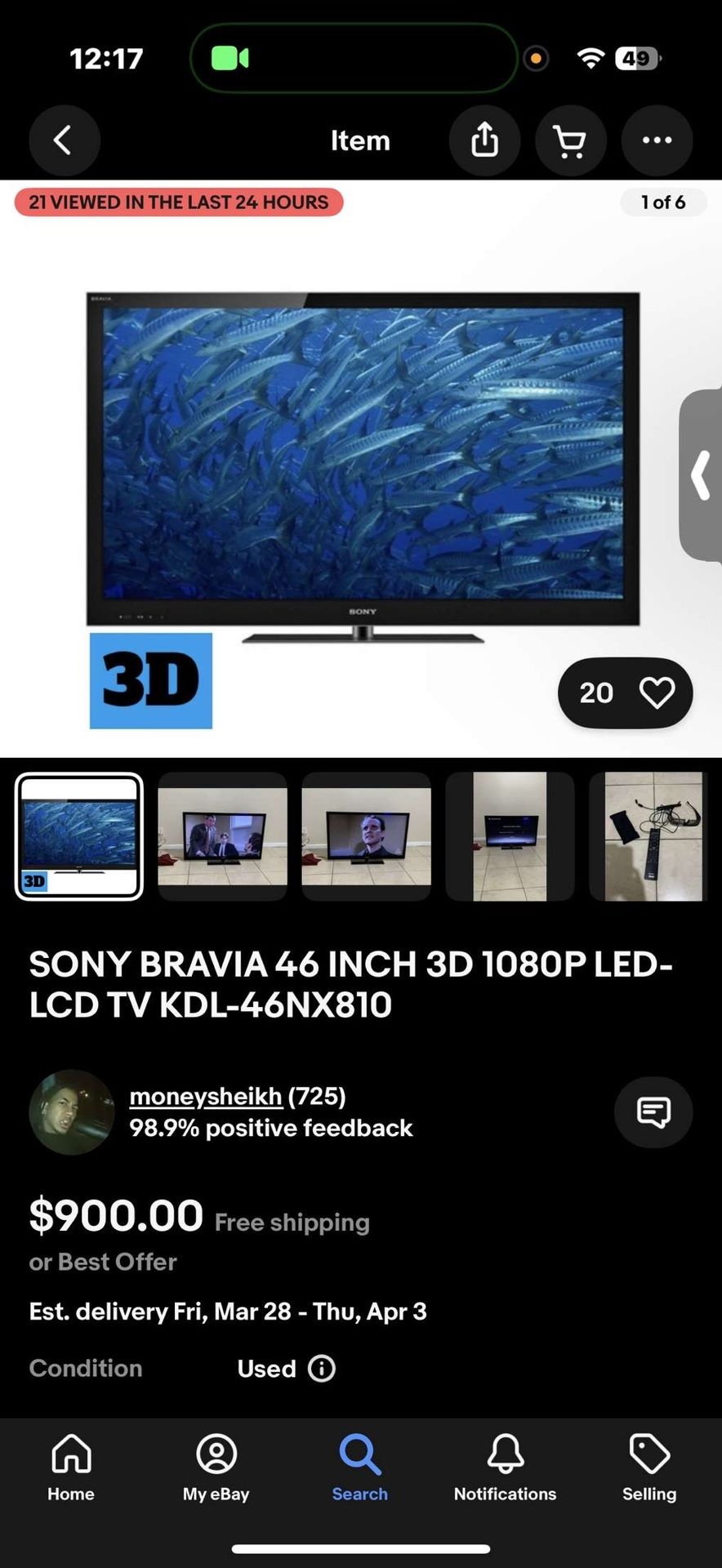View the thumbnail showing remote and glasses
722x1568 pixels.
pyautogui.click(x=650, y=836)
